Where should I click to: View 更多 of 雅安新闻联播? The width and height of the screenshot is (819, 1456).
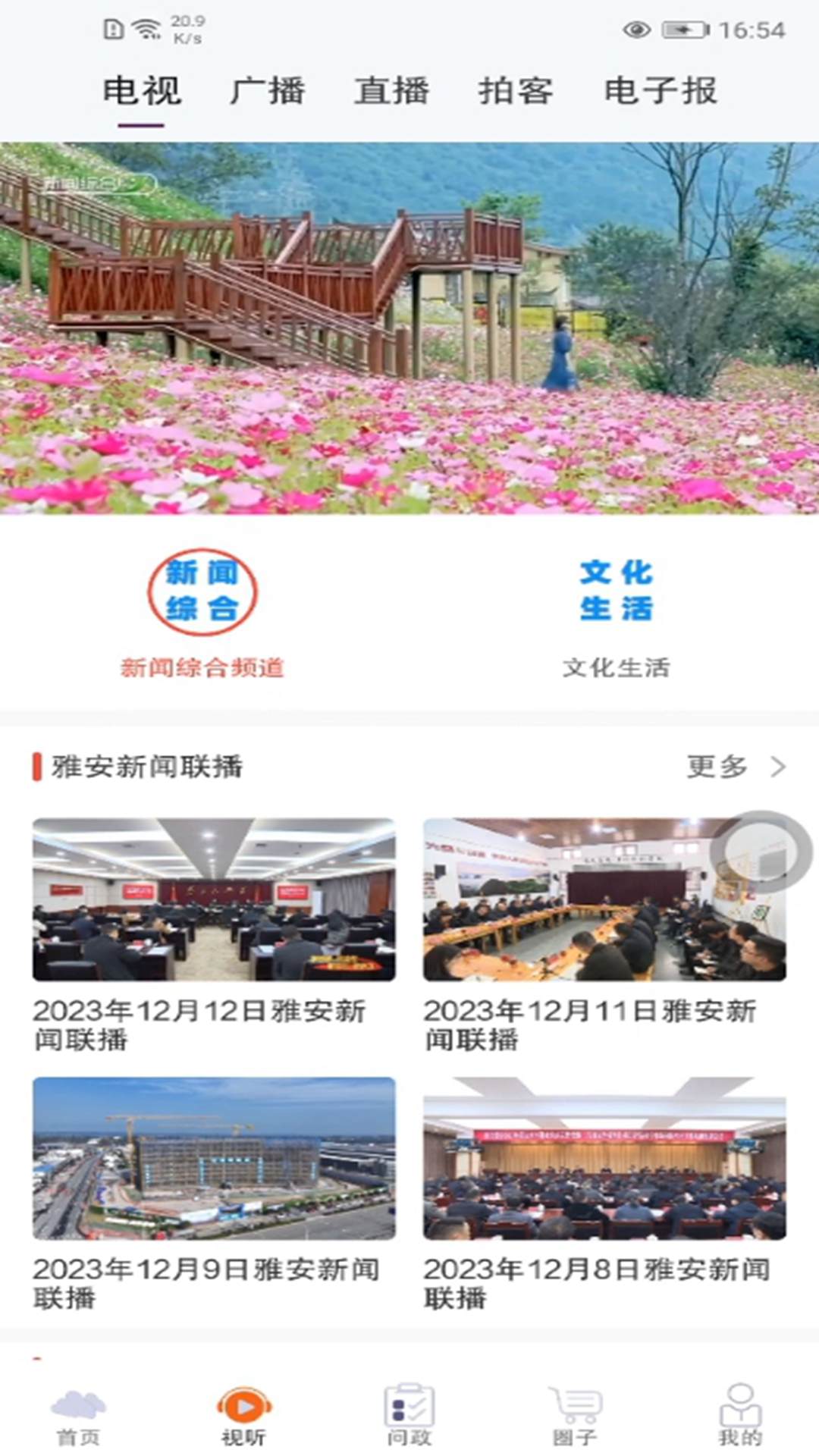click(x=734, y=767)
